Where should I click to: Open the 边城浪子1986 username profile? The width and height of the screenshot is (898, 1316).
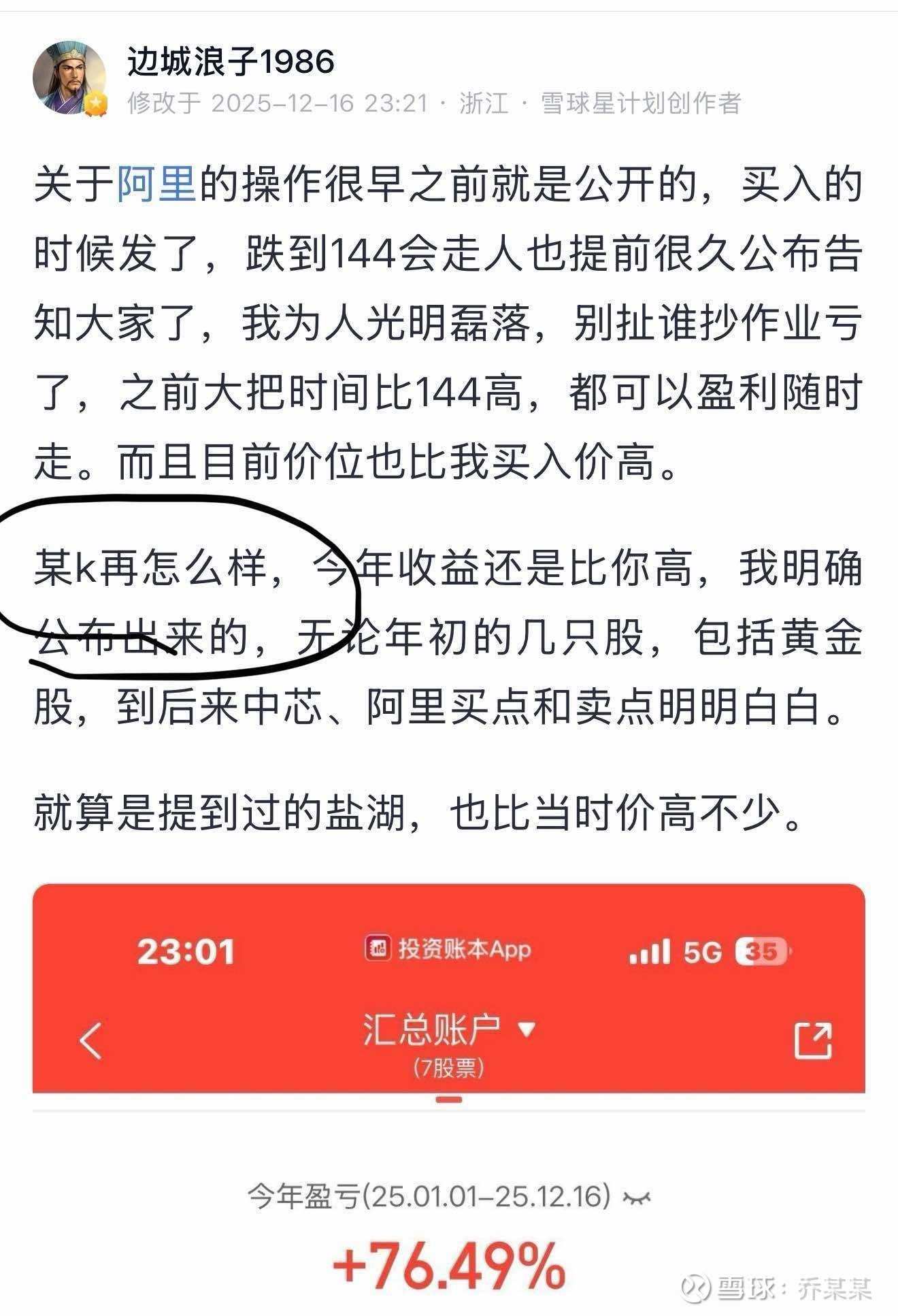click(231, 63)
